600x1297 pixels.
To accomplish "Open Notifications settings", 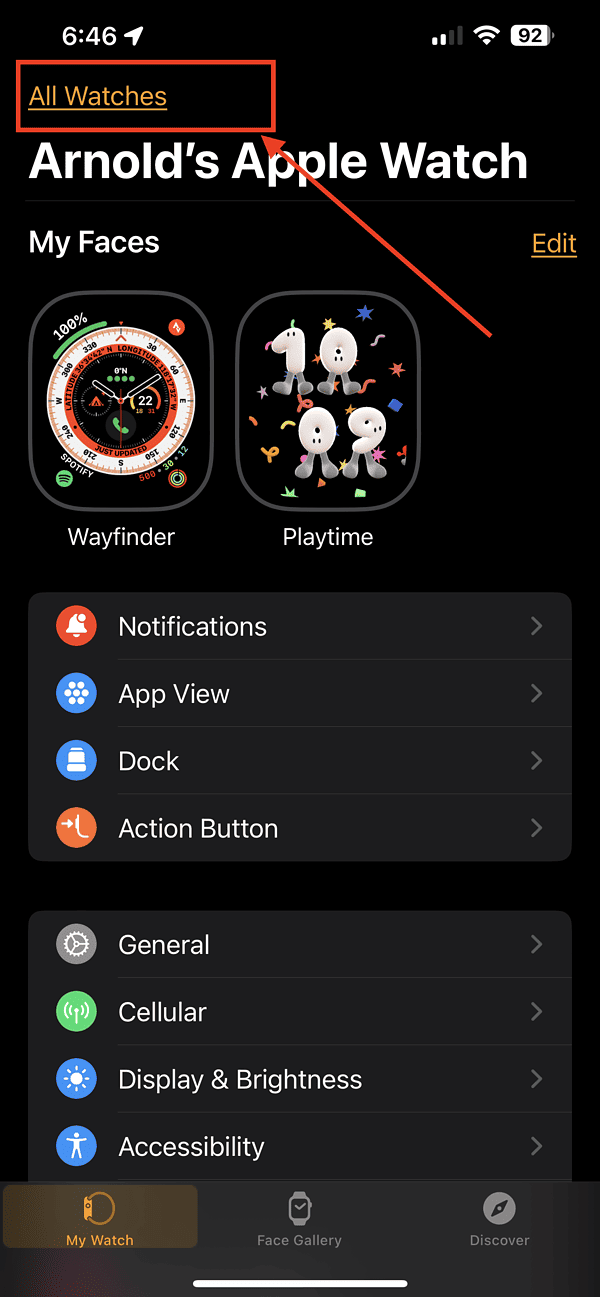I will click(300, 626).
